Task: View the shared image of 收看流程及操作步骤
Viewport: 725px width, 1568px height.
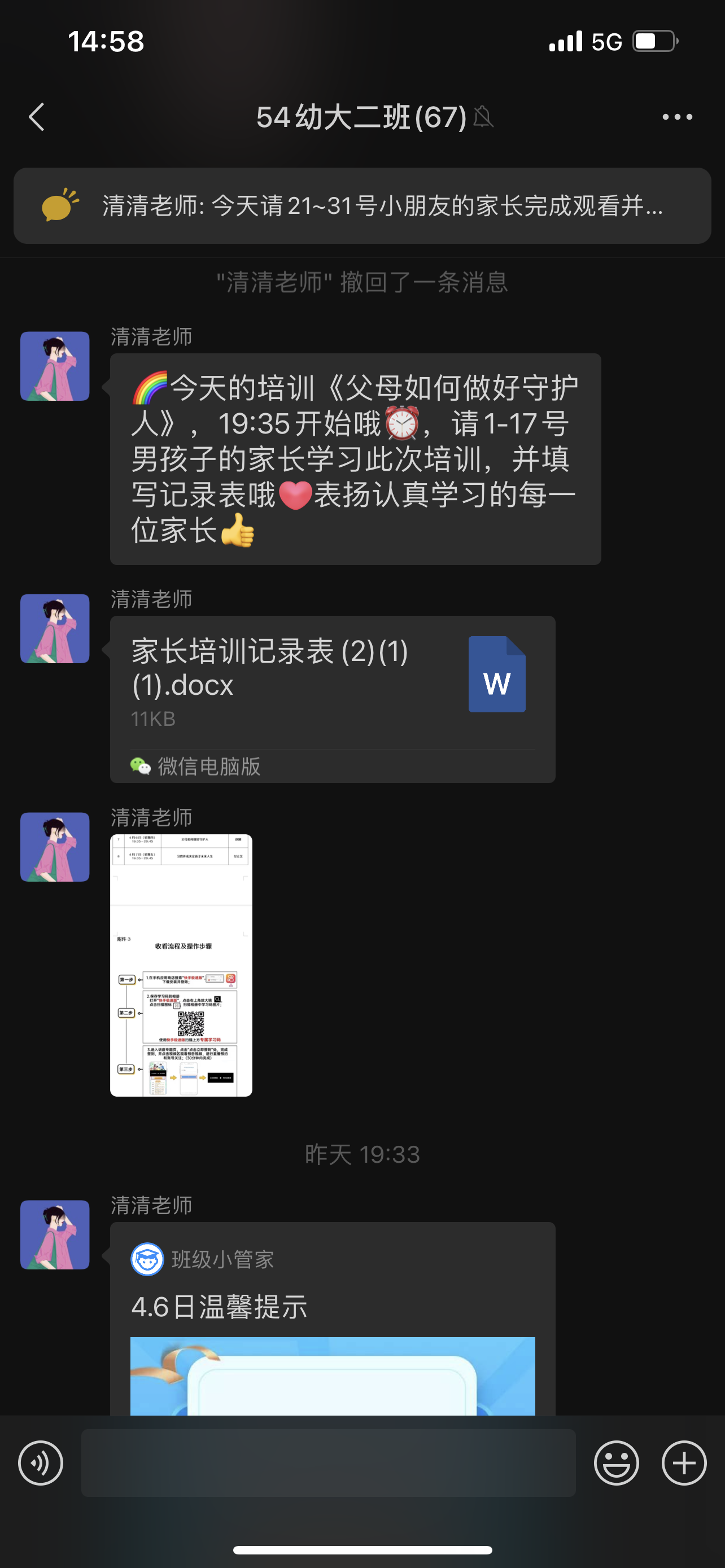Action: tap(181, 965)
